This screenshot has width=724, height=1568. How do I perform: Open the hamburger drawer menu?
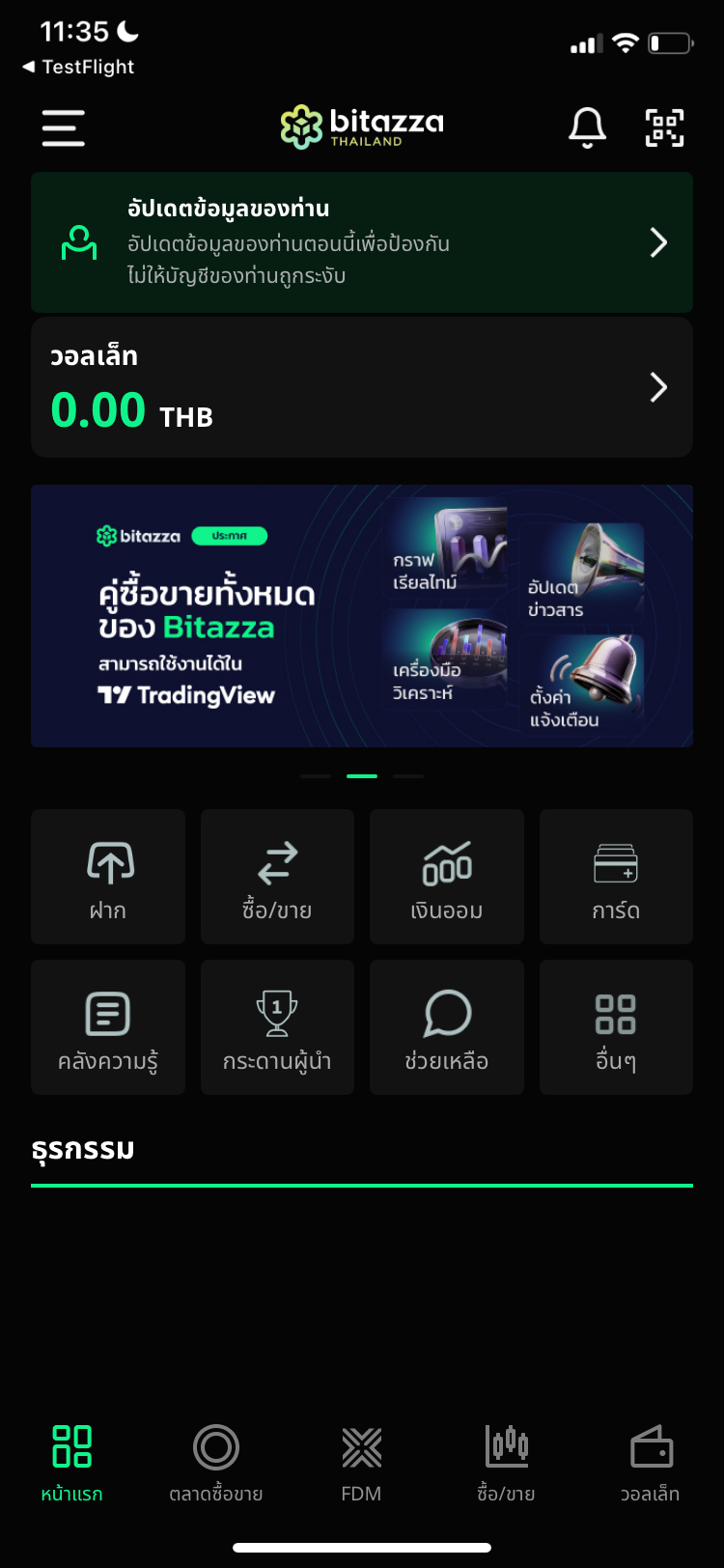(x=64, y=127)
